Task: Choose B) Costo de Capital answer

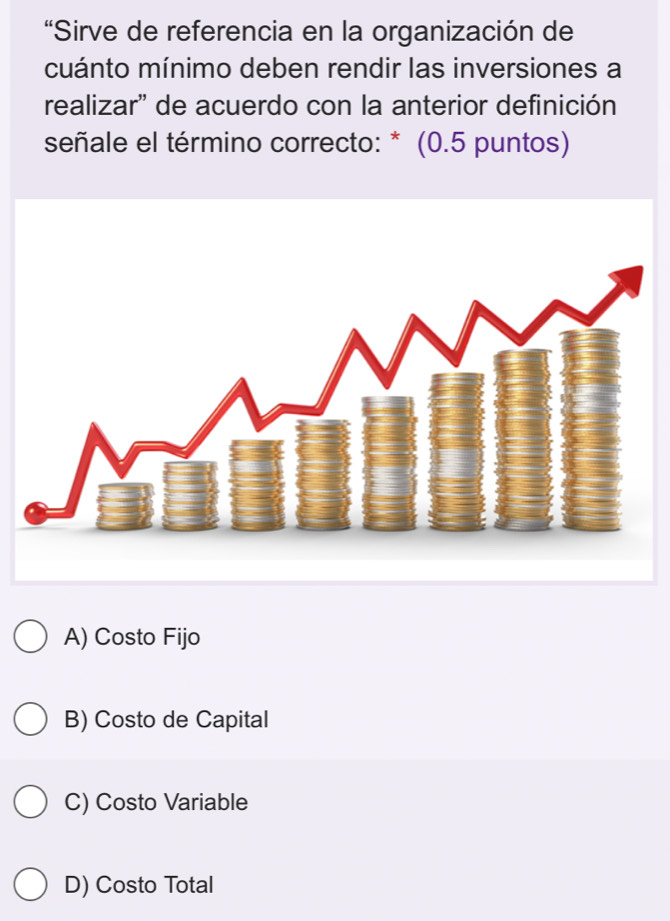Action: point(31,719)
